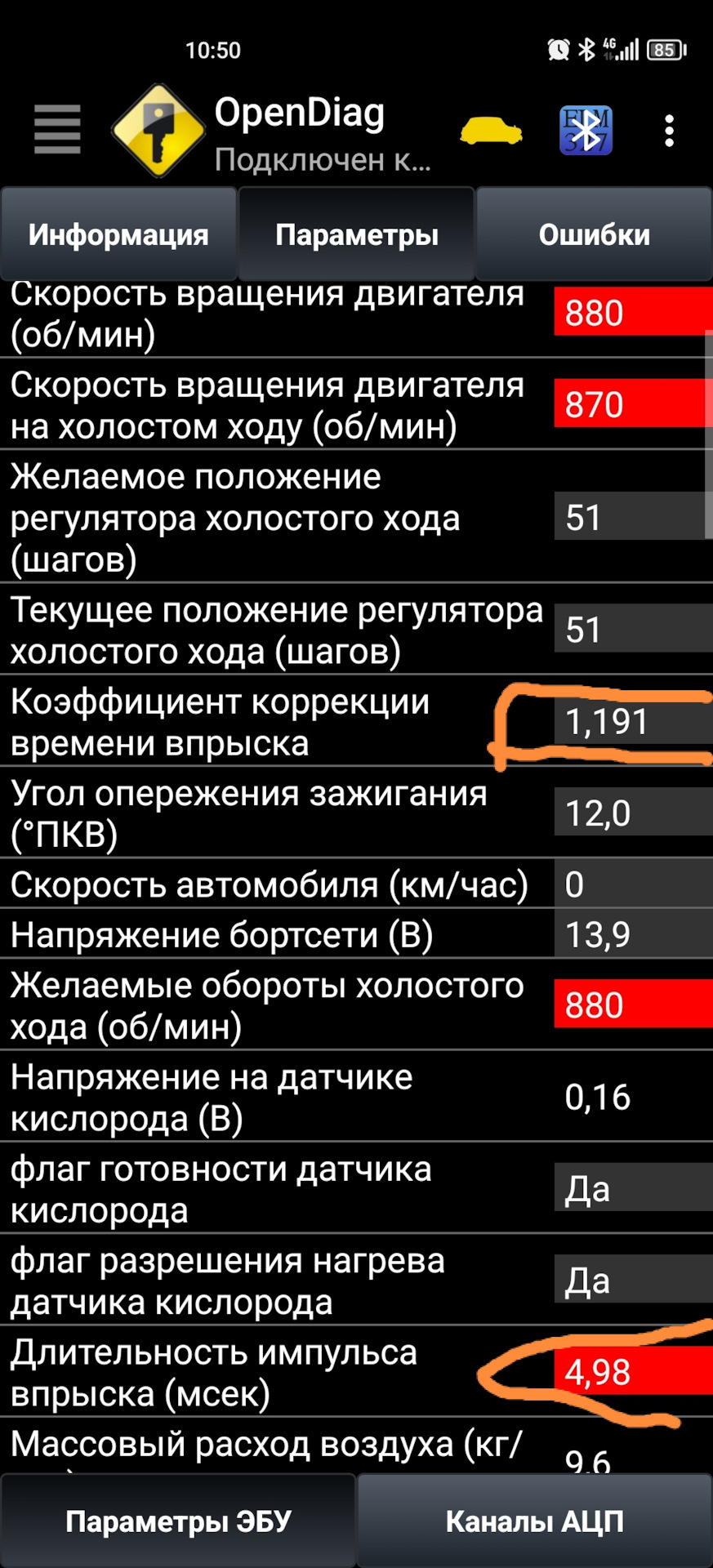713x1568 pixels.
Task: Open Параметры ЭБУ section
Action: pos(178,1521)
